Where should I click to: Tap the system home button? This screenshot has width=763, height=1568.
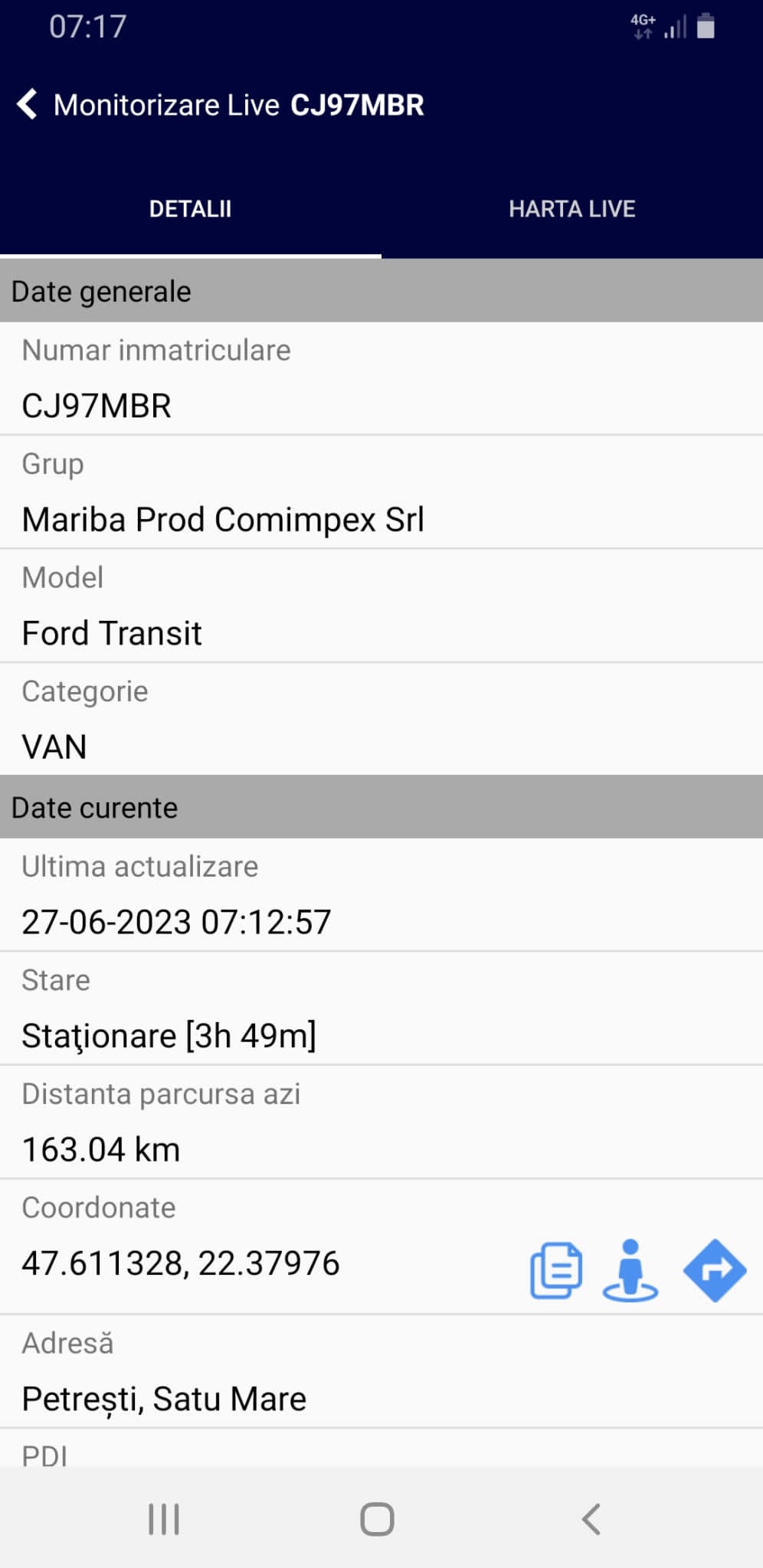[x=377, y=1519]
